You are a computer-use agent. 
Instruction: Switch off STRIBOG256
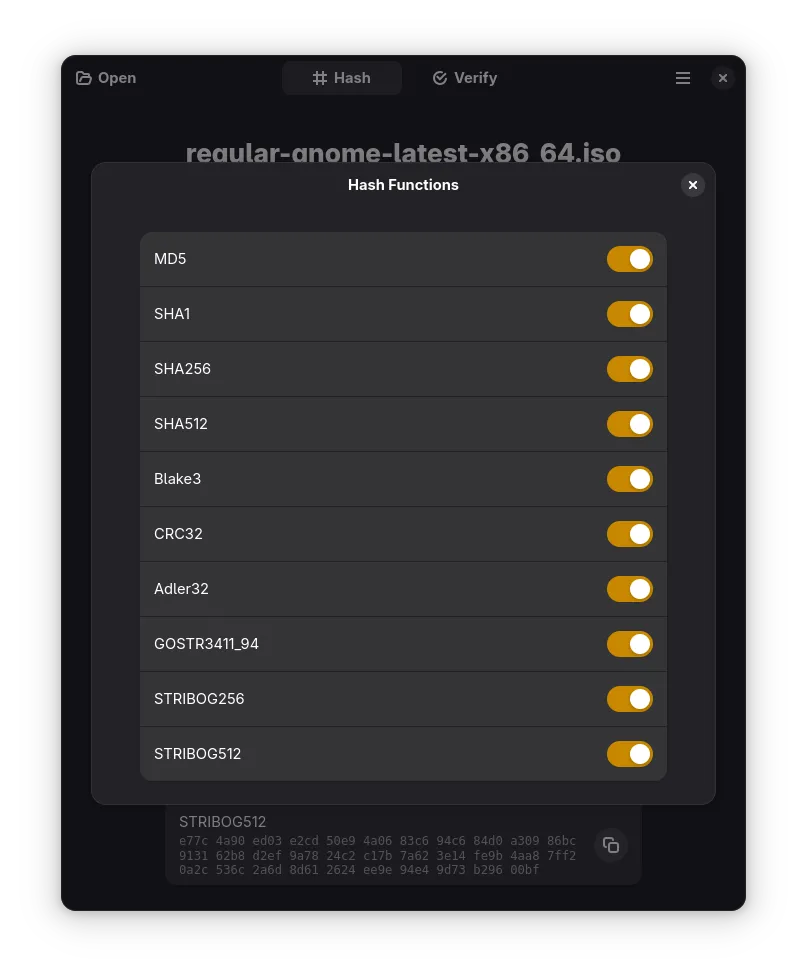629,700
